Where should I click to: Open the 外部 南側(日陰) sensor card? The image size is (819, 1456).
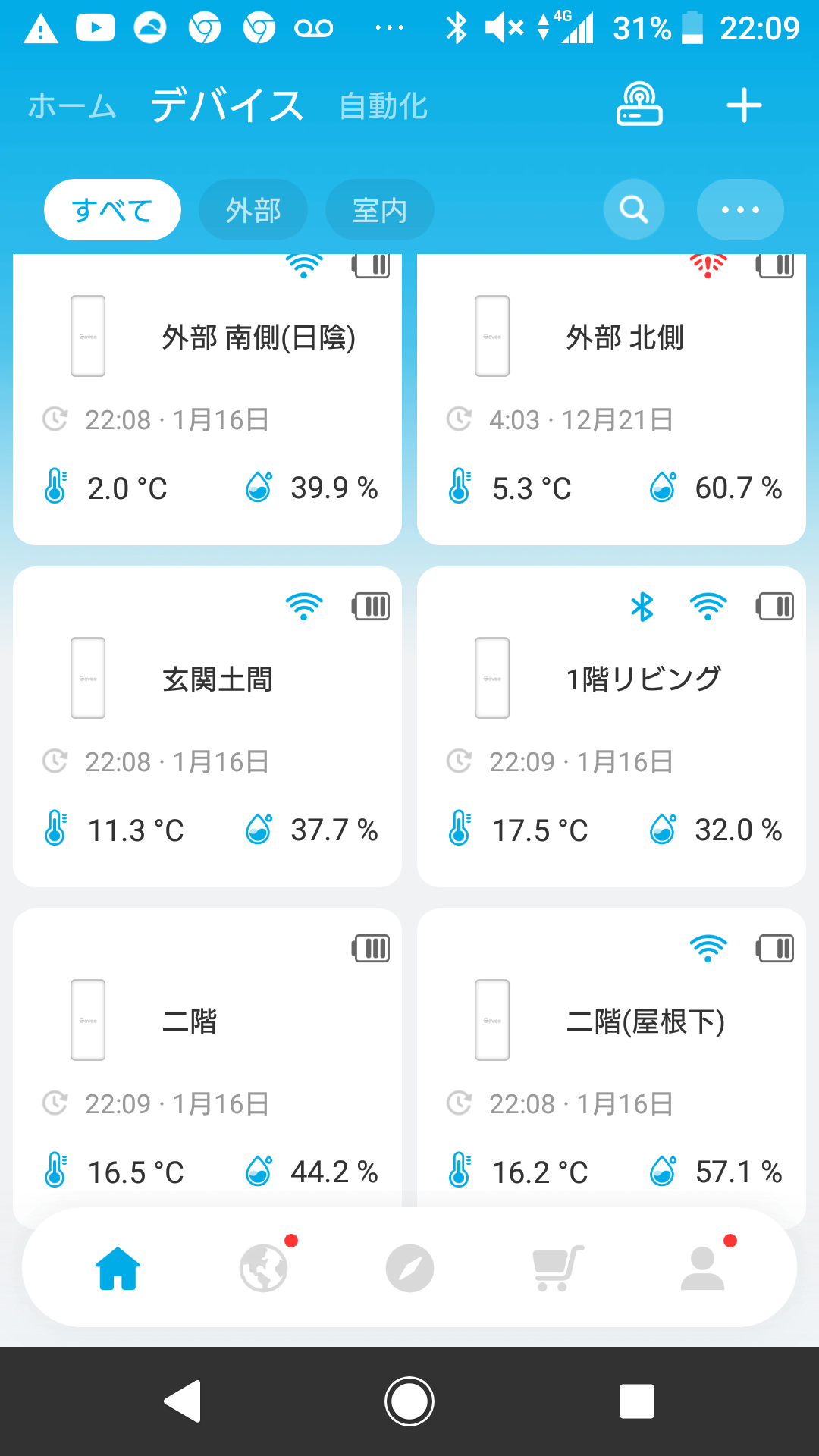tap(207, 399)
